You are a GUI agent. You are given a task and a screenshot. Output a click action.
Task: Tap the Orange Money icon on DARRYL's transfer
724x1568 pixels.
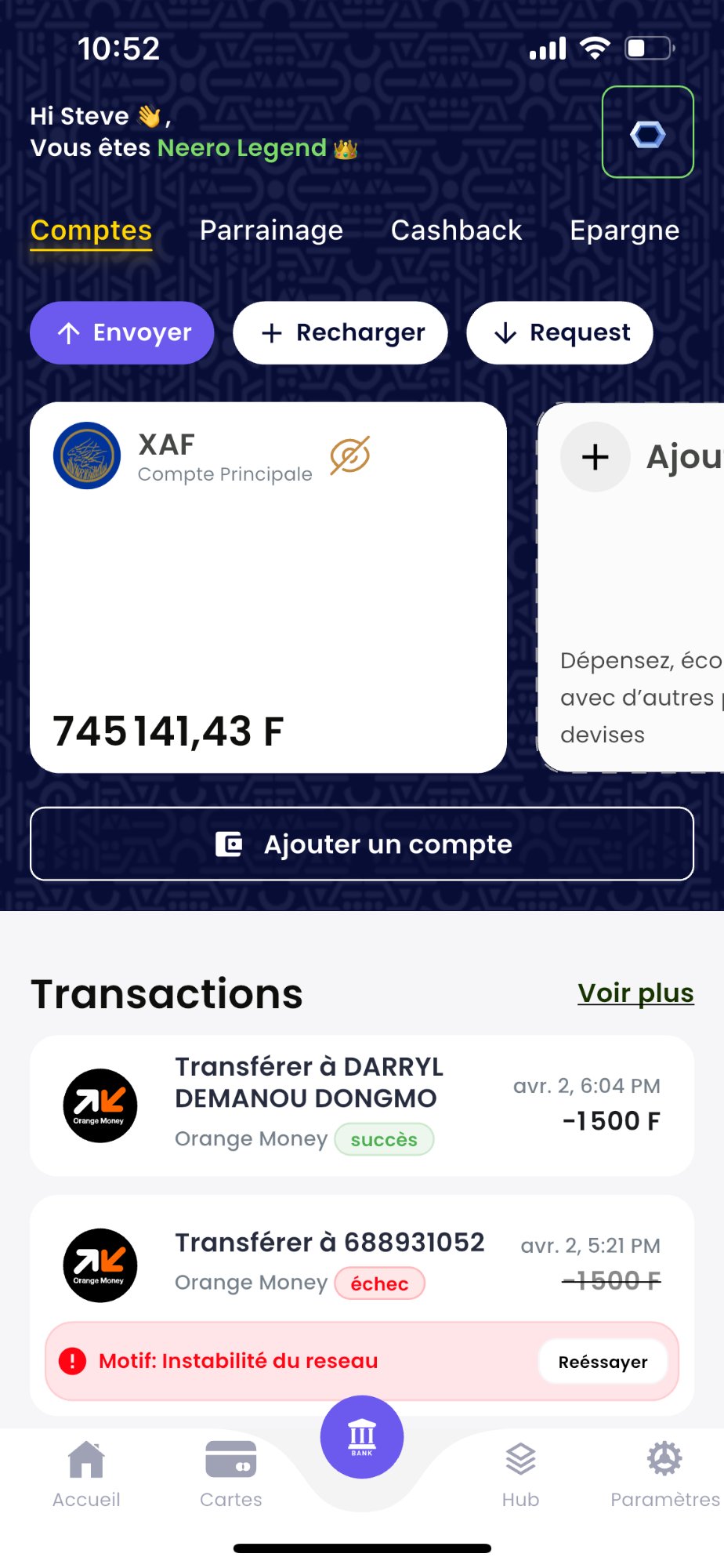pos(99,1106)
